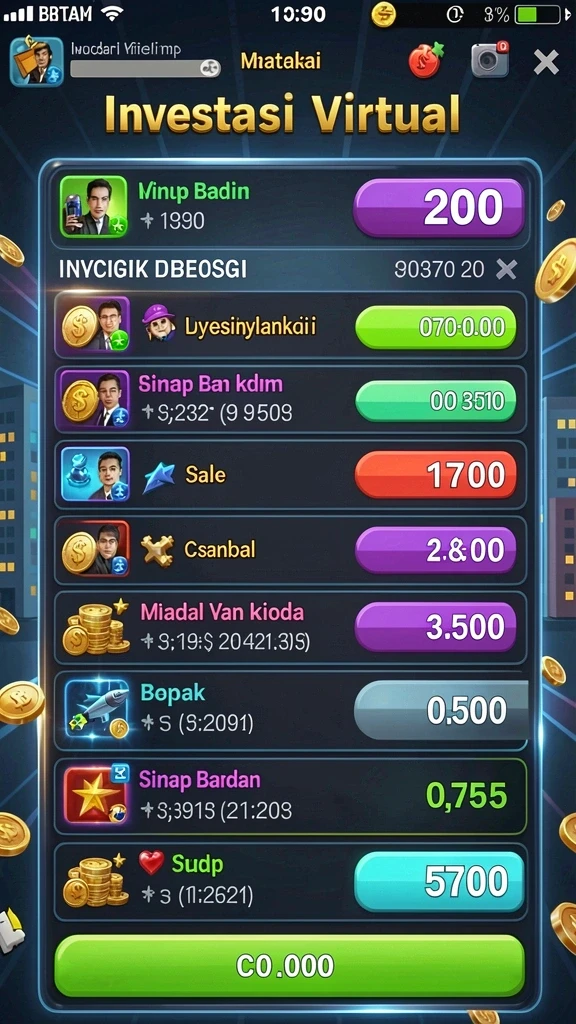The width and height of the screenshot is (576, 1024).
Task: Open the profile avatar in top left
Action: click(x=37, y=62)
